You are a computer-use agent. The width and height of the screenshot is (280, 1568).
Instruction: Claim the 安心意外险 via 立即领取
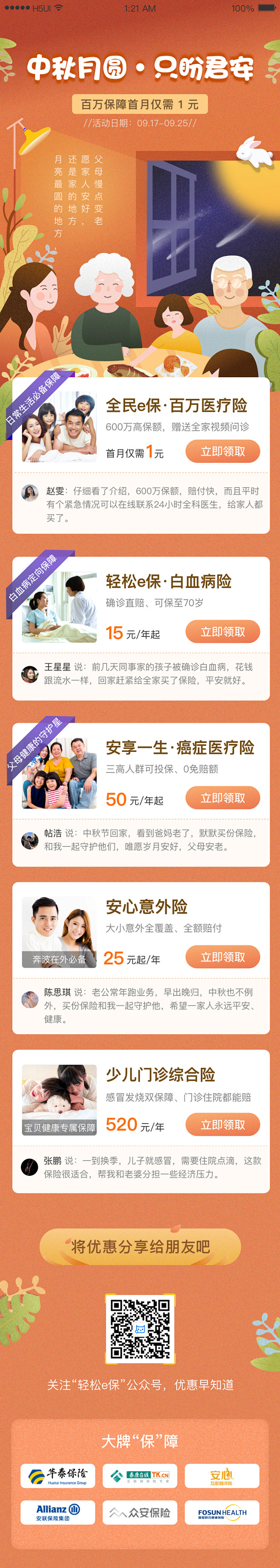pyautogui.click(x=222, y=957)
